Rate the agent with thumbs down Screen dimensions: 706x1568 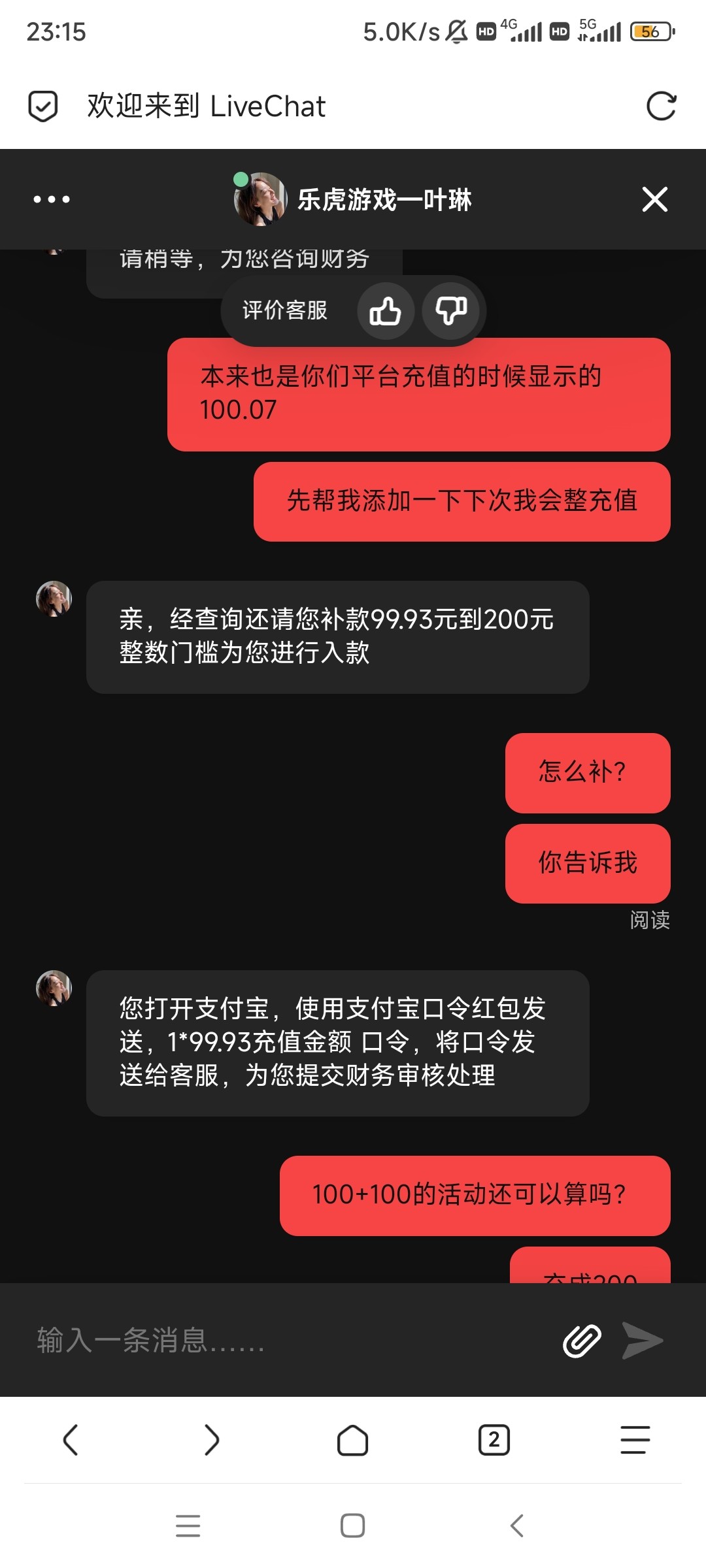coord(451,310)
